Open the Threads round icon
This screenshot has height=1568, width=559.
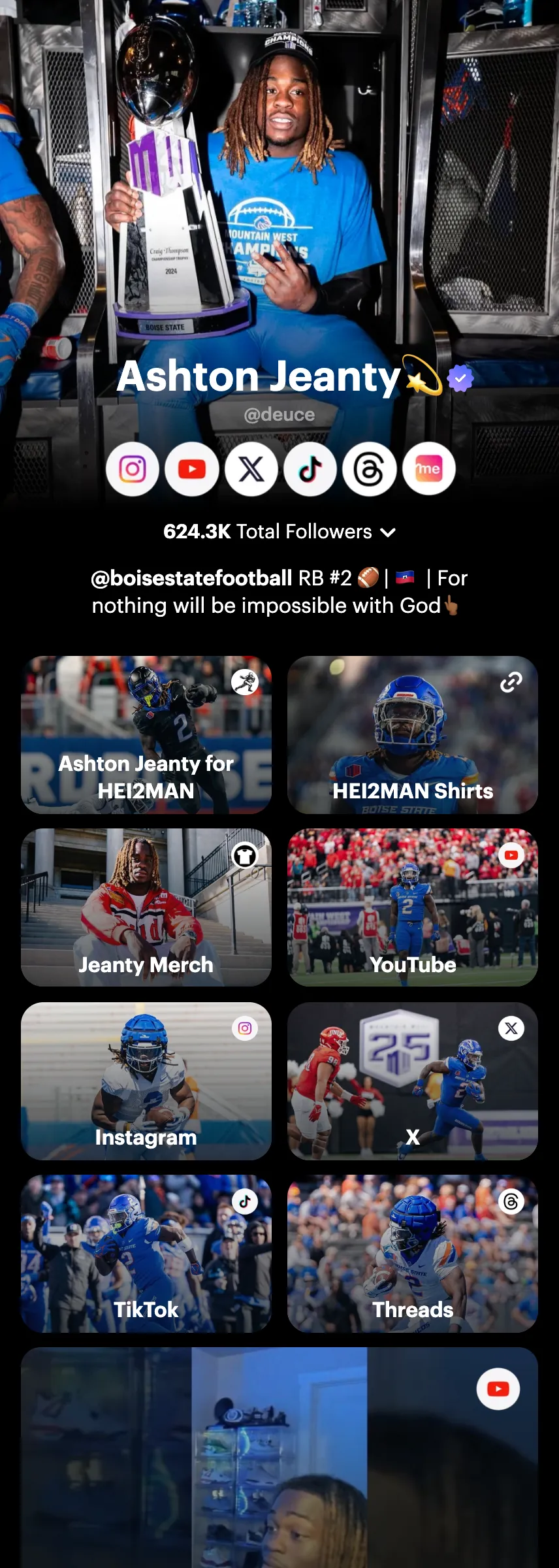point(370,469)
